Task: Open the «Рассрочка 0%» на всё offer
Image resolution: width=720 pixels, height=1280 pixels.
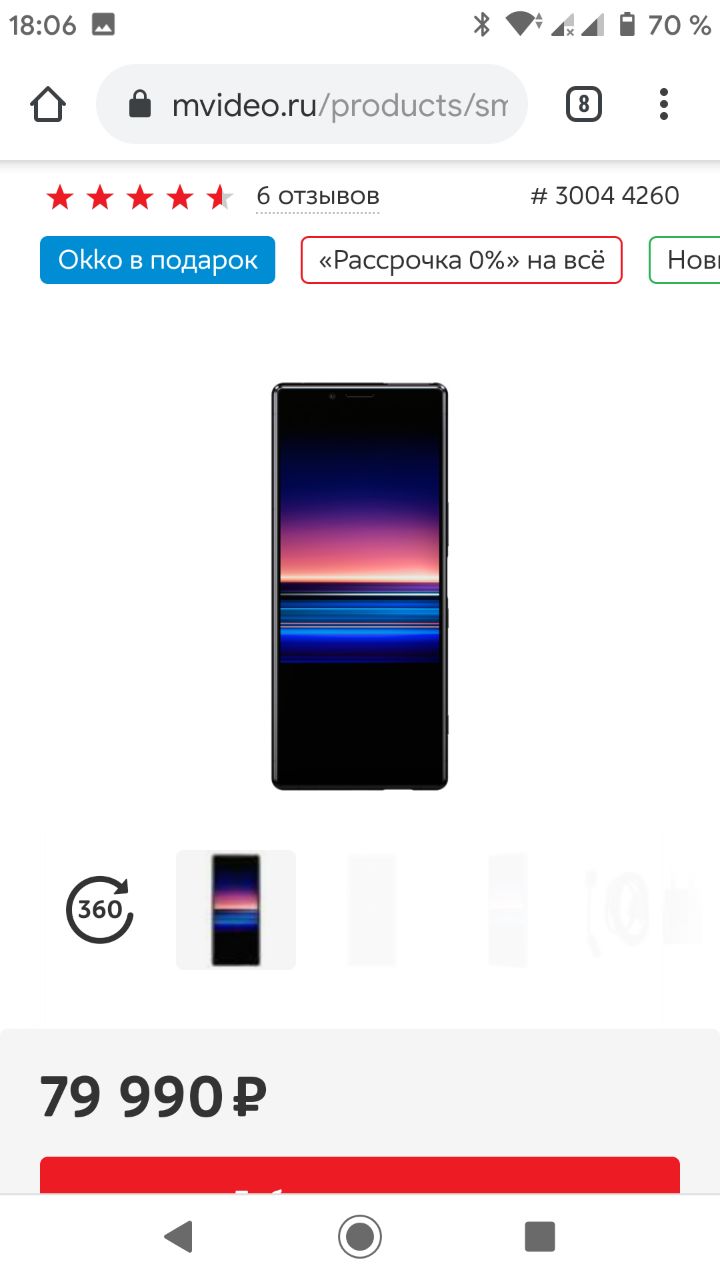Action: coord(461,260)
